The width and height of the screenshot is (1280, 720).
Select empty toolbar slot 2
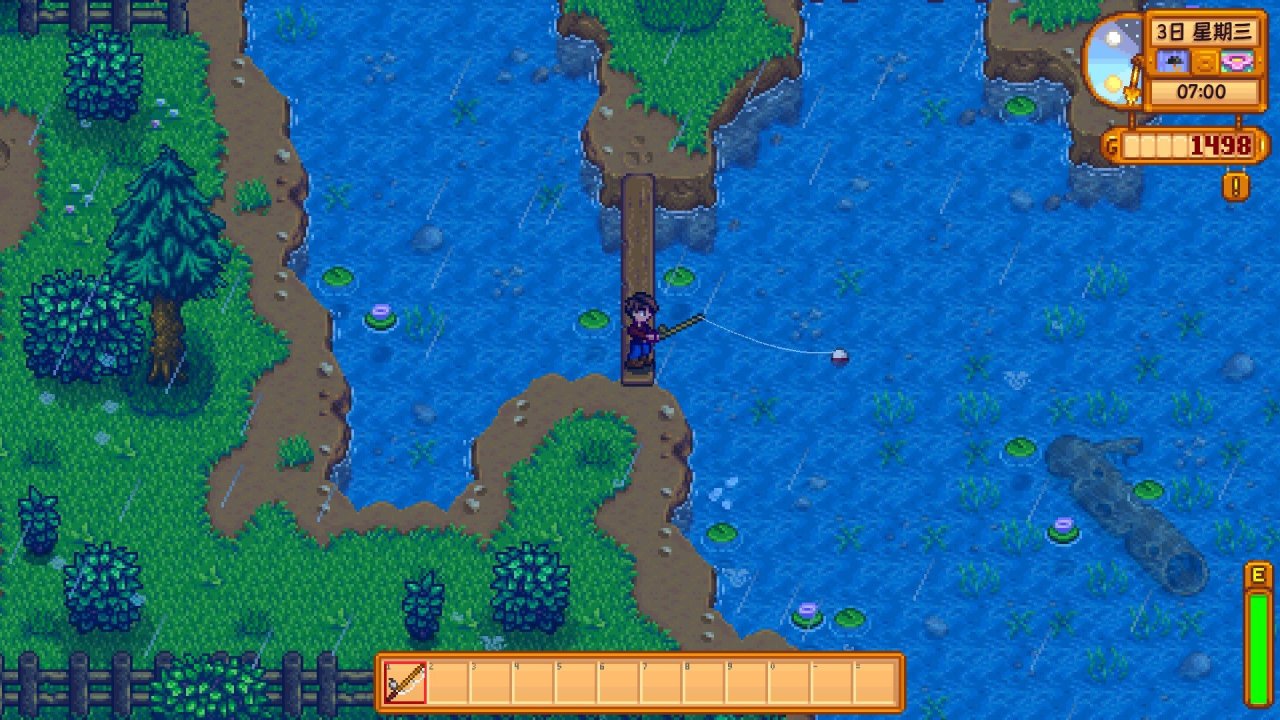pos(448,683)
